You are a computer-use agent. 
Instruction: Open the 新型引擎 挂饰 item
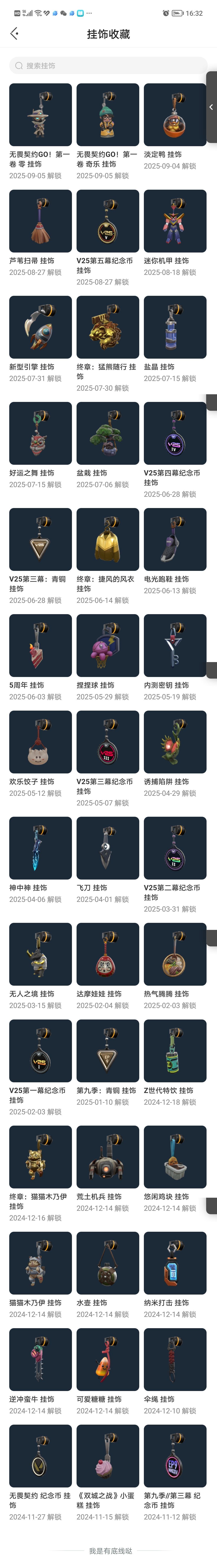click(40, 327)
